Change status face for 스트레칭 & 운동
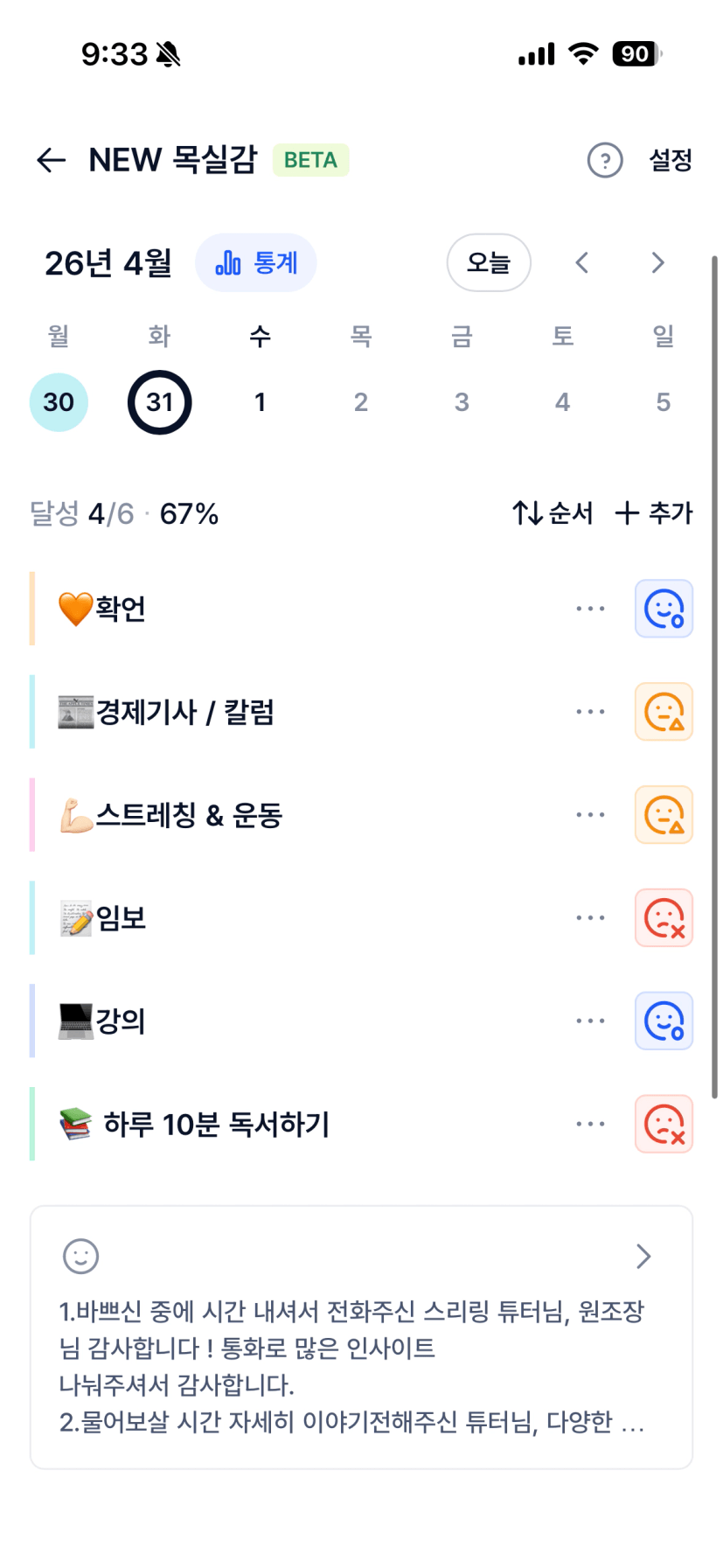723x1568 pixels. pos(664,815)
